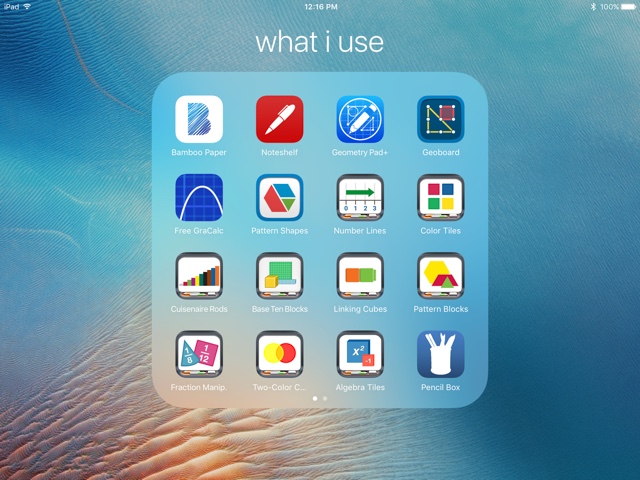
Task: Launch the Two-Color Counters app
Action: tap(280, 354)
